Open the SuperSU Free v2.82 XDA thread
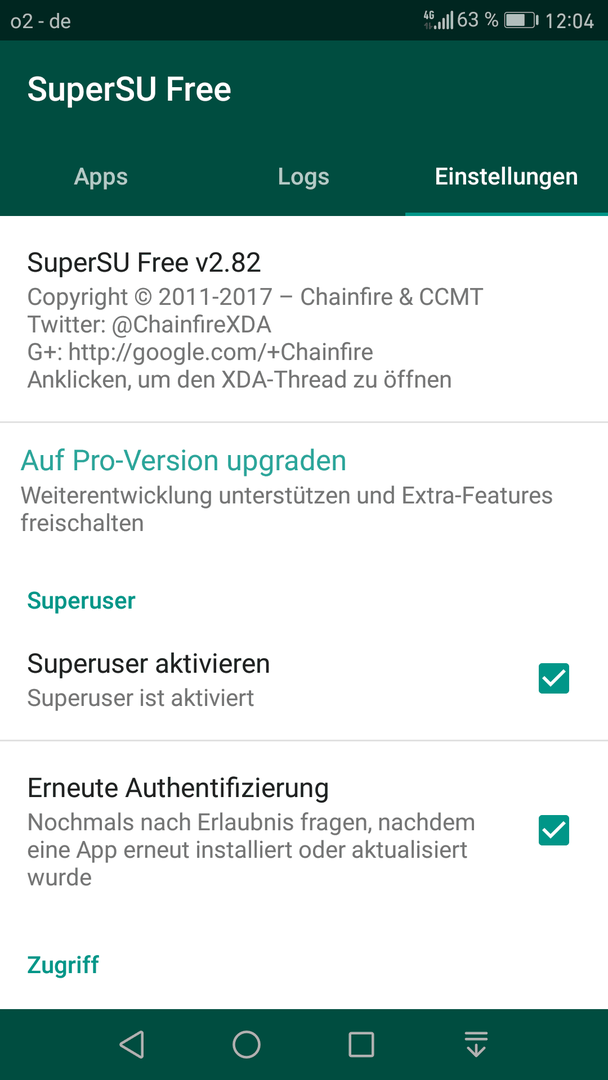 (x=304, y=320)
